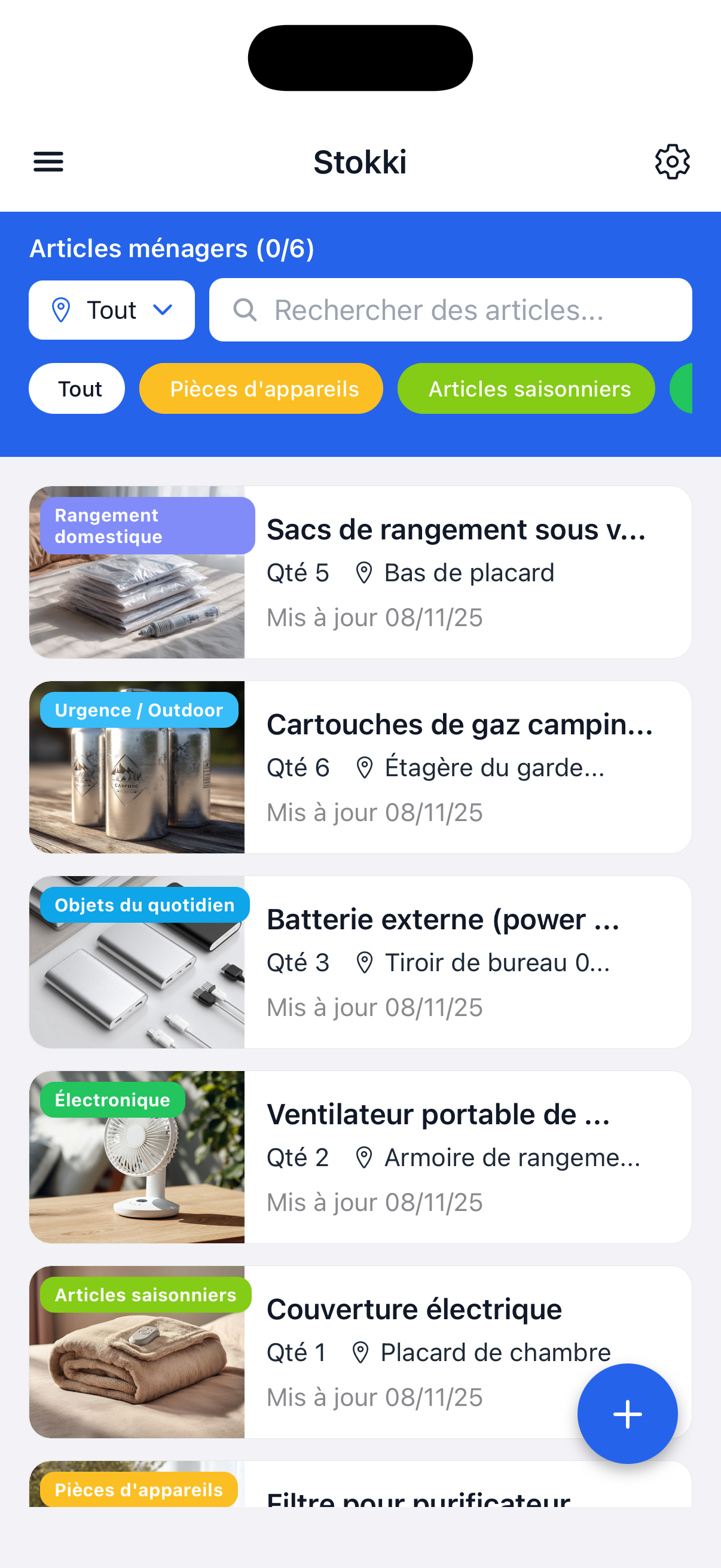Viewport: 721px width, 1568px height.
Task: Tap the plus floating action button
Action: pyautogui.click(x=627, y=1414)
